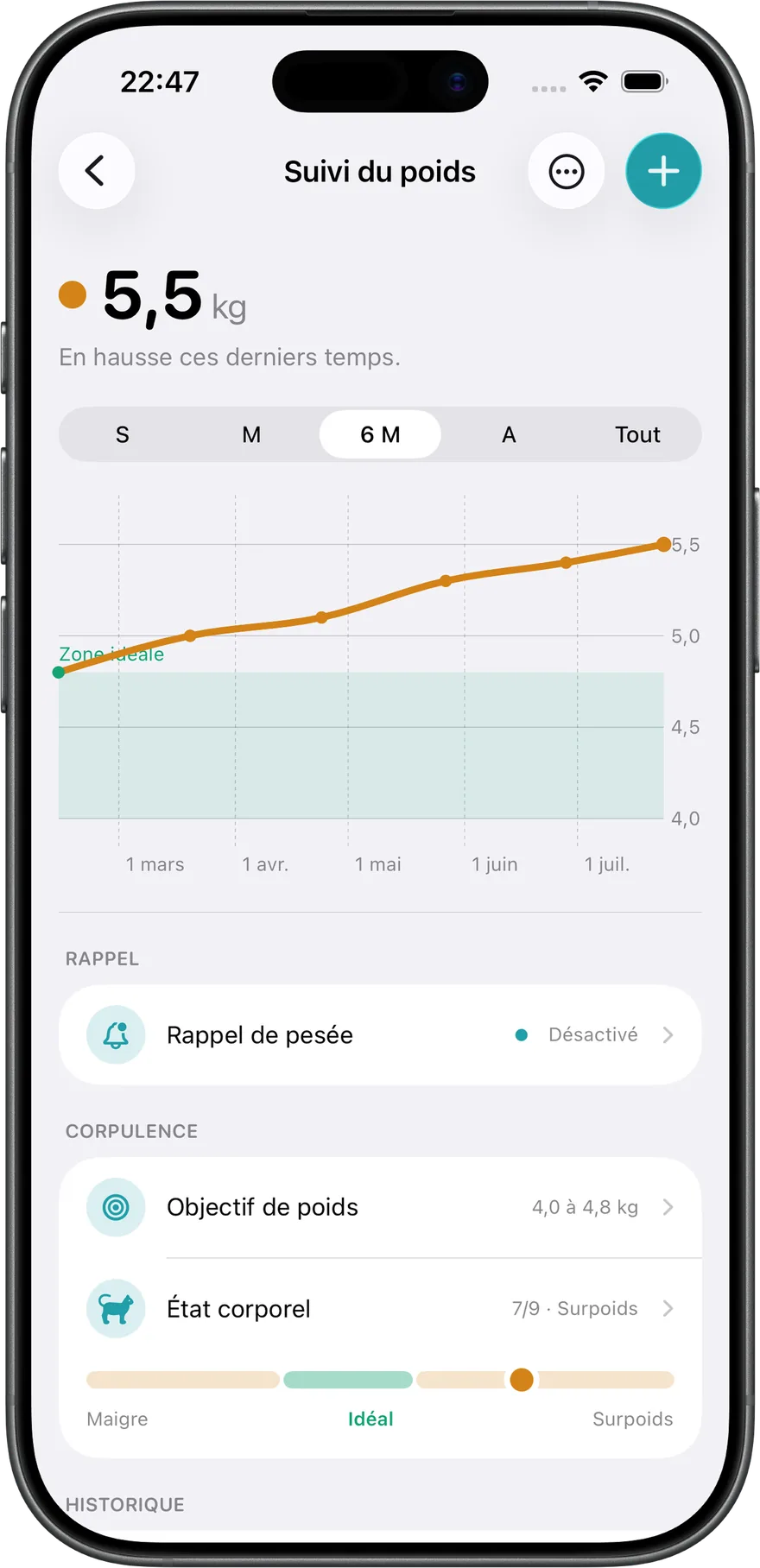Image resolution: width=760 pixels, height=1568 pixels.
Task: Select the 6 M time range
Action: click(x=380, y=434)
